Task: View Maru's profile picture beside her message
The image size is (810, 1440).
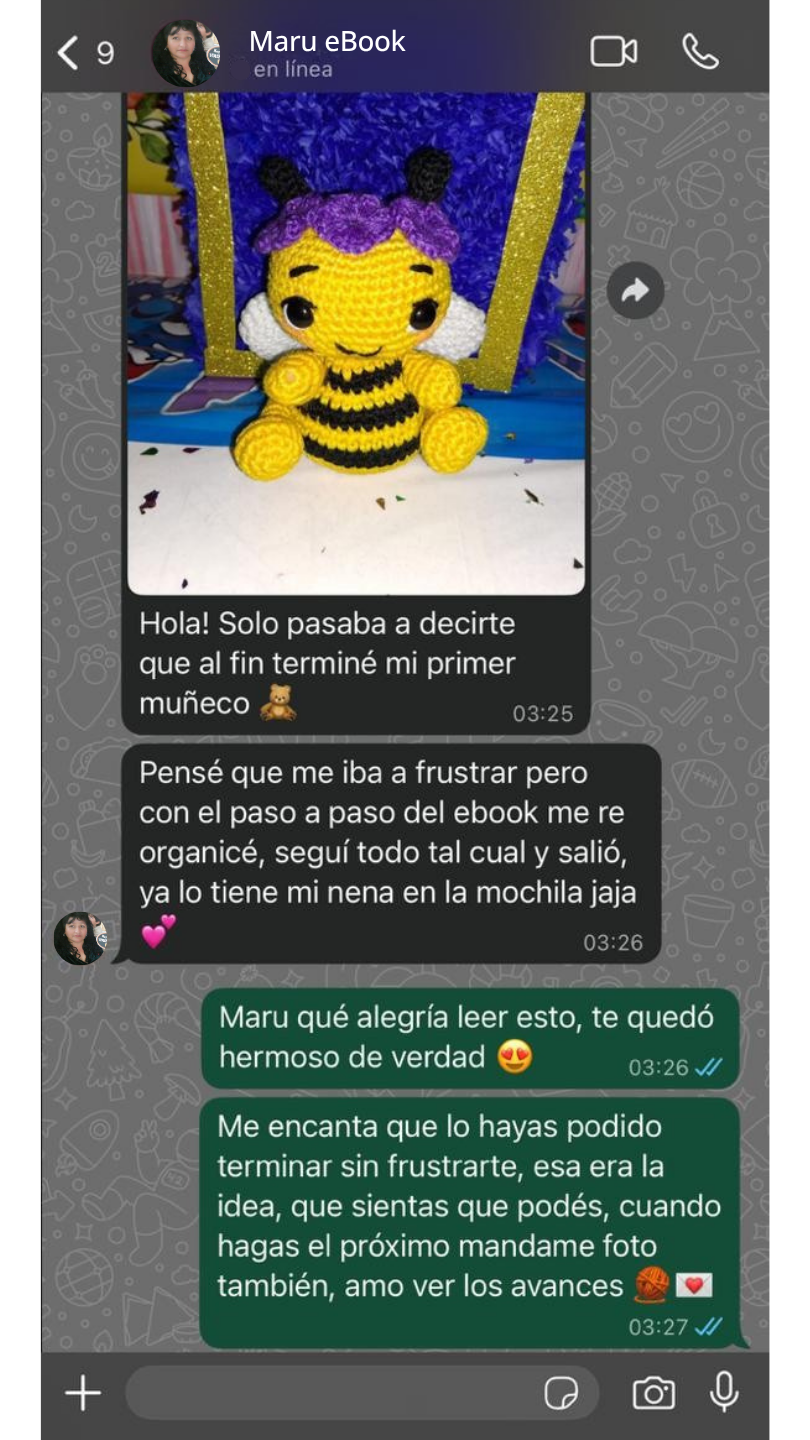Action: point(80,938)
